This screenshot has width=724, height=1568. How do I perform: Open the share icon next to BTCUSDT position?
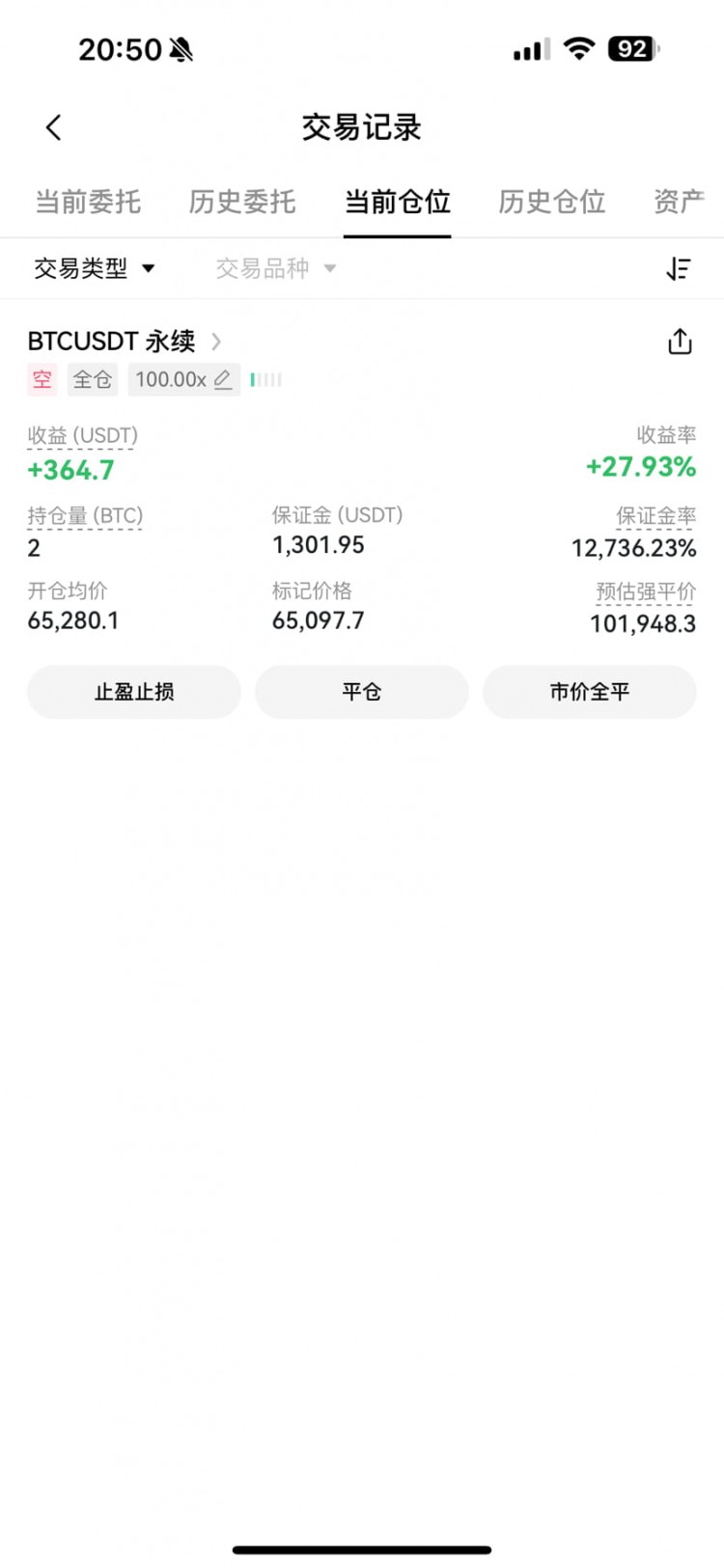[x=680, y=342]
